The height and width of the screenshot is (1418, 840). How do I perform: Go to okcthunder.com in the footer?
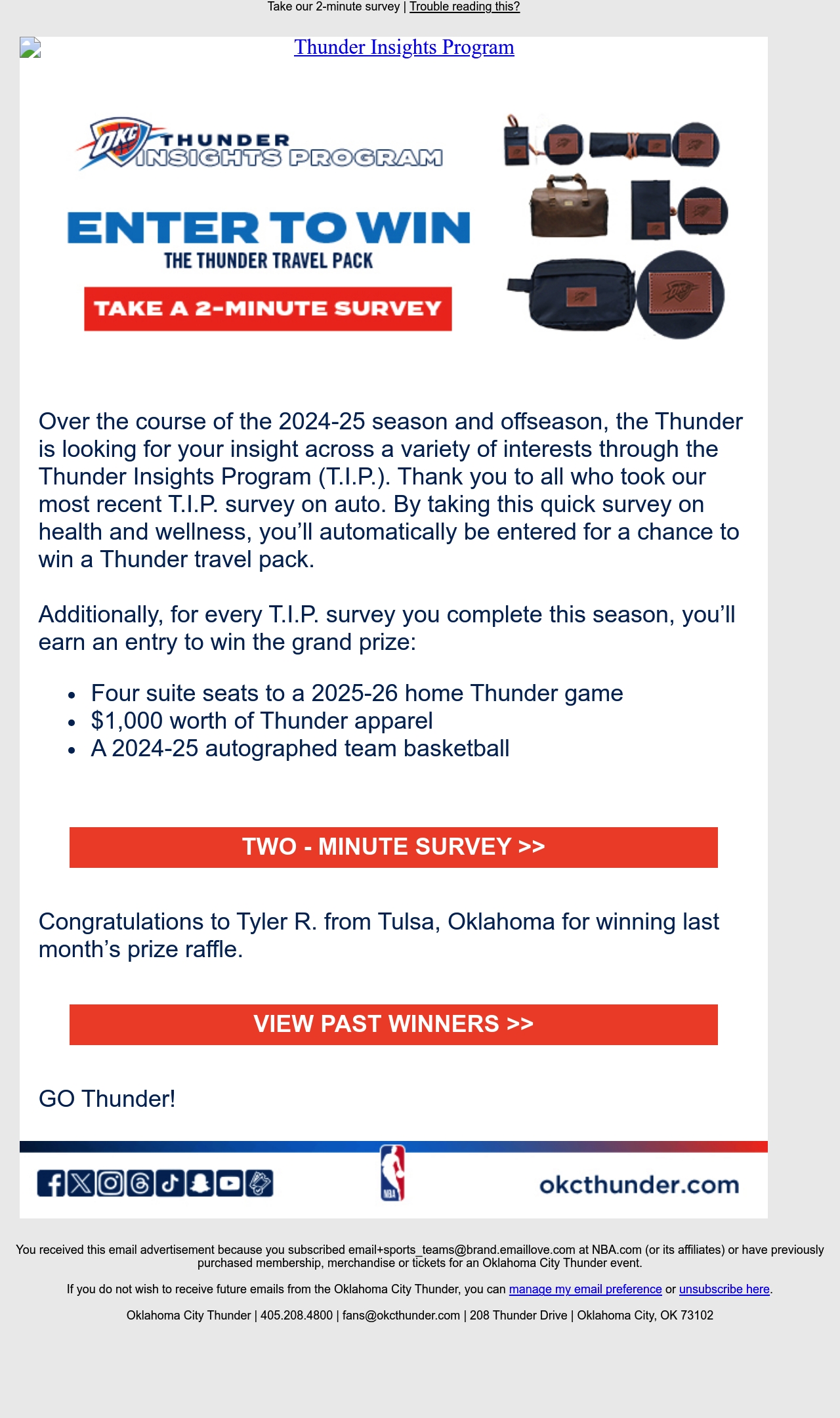point(639,1185)
